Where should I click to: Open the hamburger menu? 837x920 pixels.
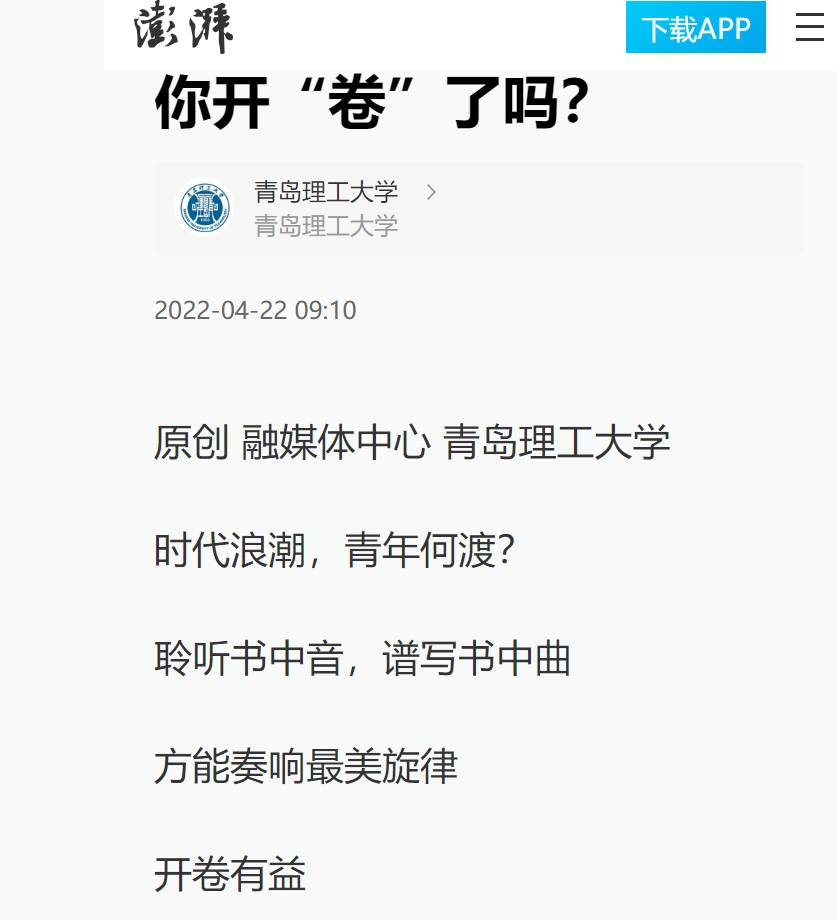click(x=809, y=28)
